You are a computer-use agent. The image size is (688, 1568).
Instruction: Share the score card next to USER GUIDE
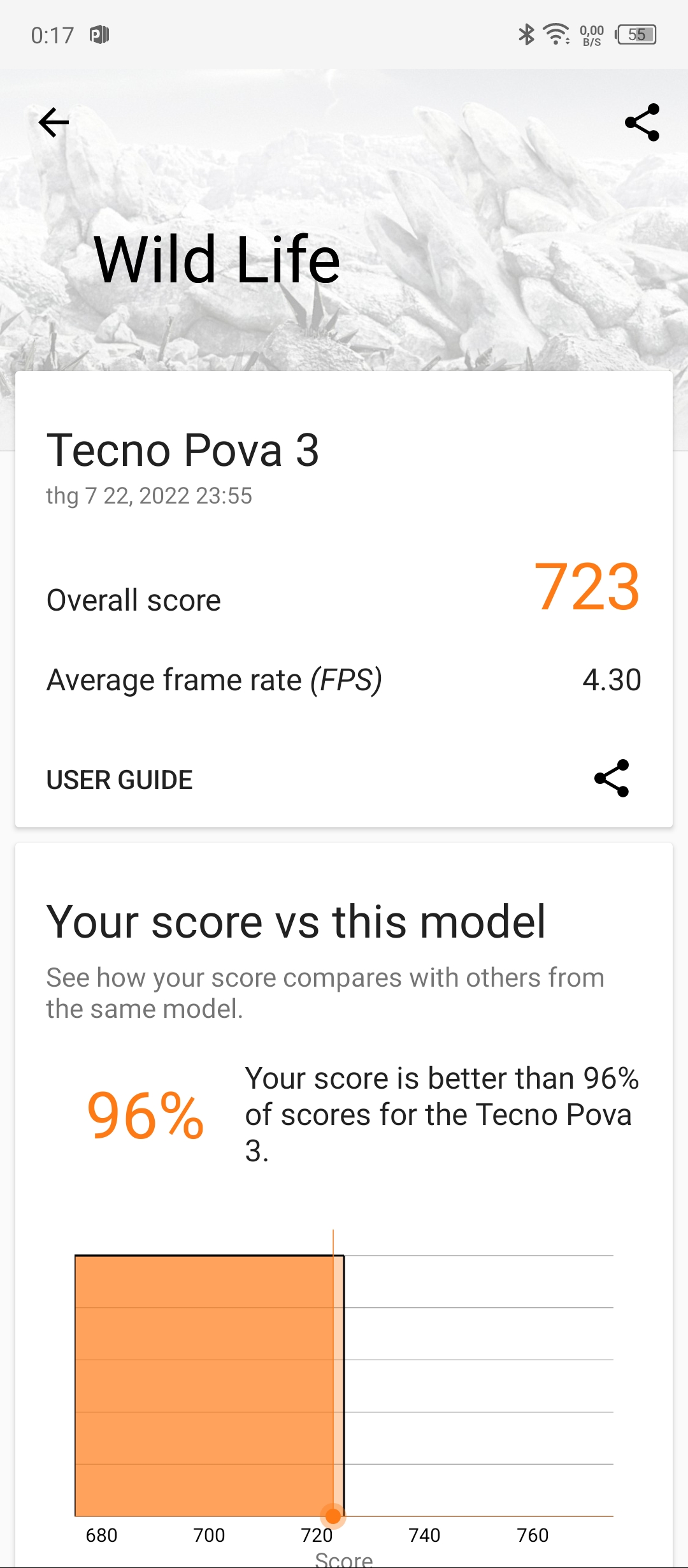[x=612, y=778]
